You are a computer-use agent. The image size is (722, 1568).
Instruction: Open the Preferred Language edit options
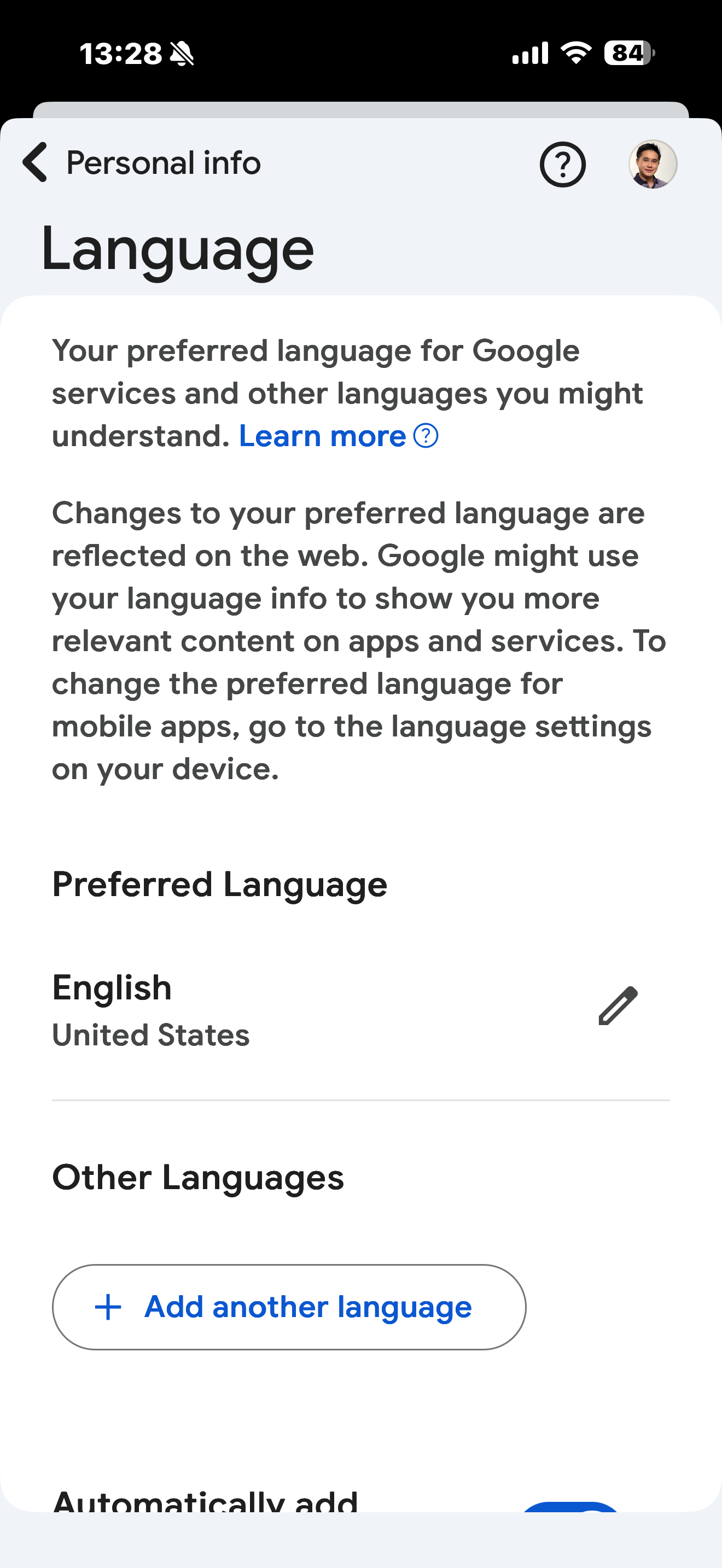618,1008
